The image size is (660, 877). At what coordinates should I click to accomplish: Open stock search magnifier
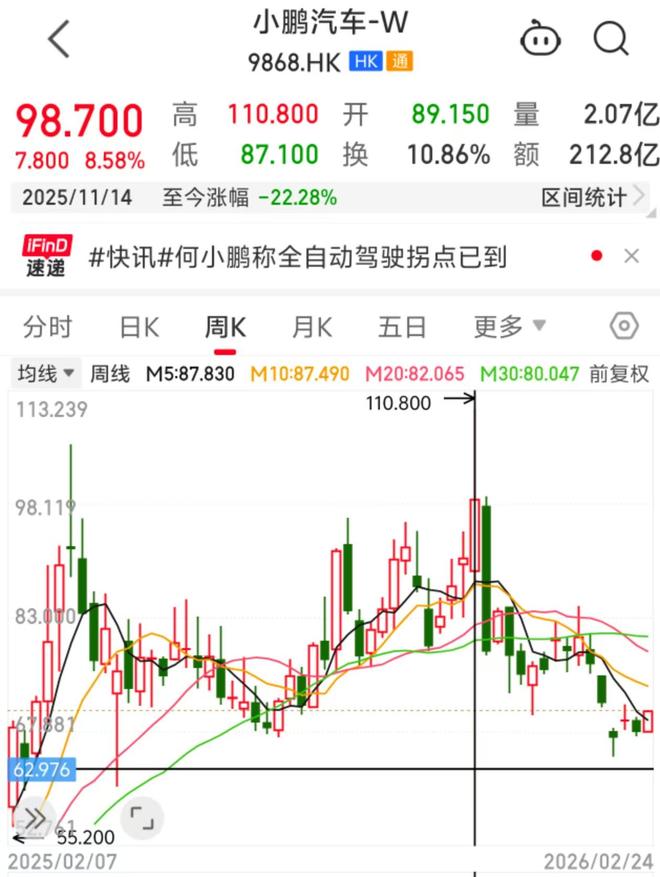[610, 39]
